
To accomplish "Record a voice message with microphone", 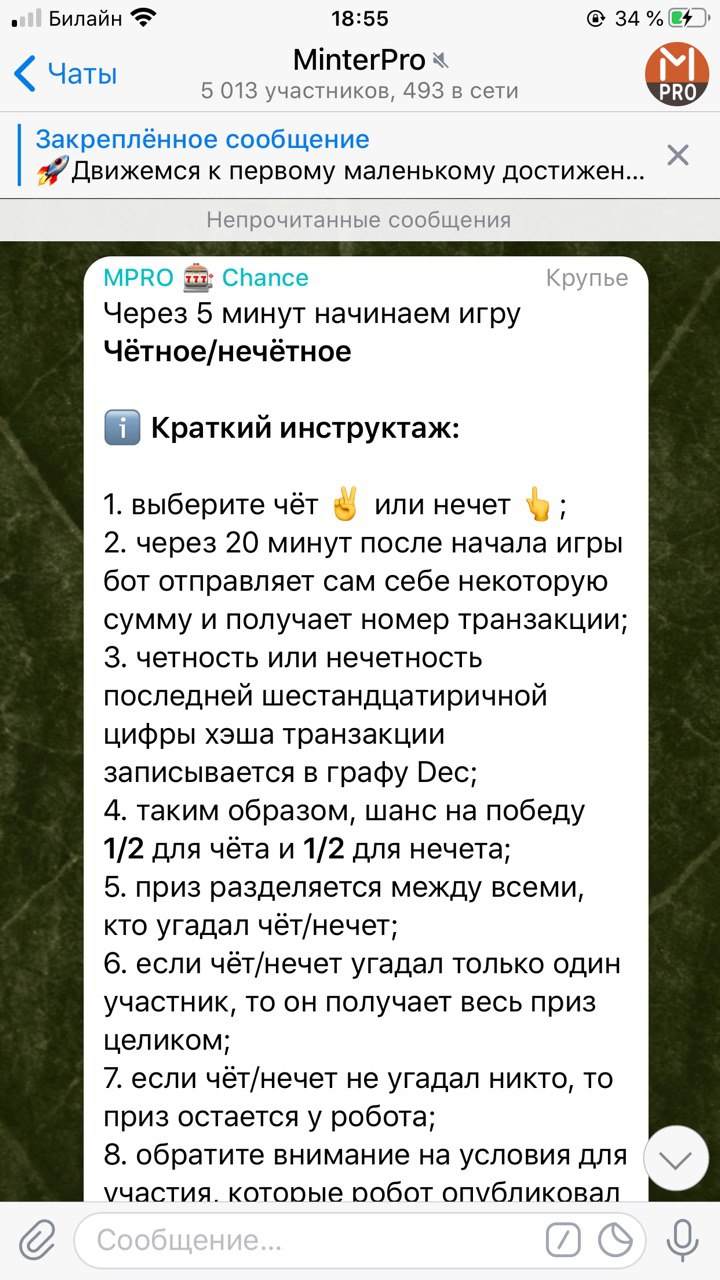I will click(683, 1241).
